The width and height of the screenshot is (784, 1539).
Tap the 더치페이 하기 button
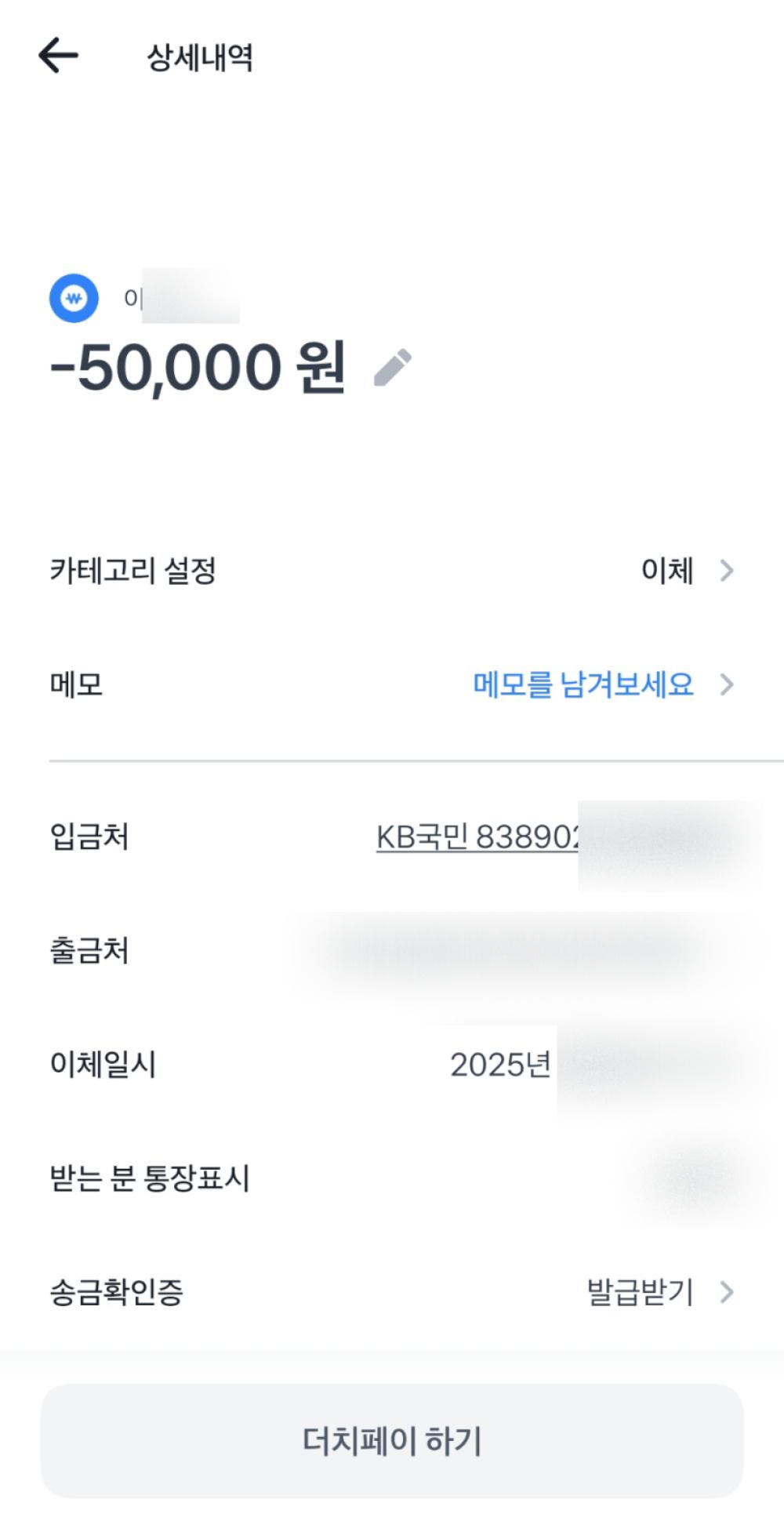[392, 1441]
